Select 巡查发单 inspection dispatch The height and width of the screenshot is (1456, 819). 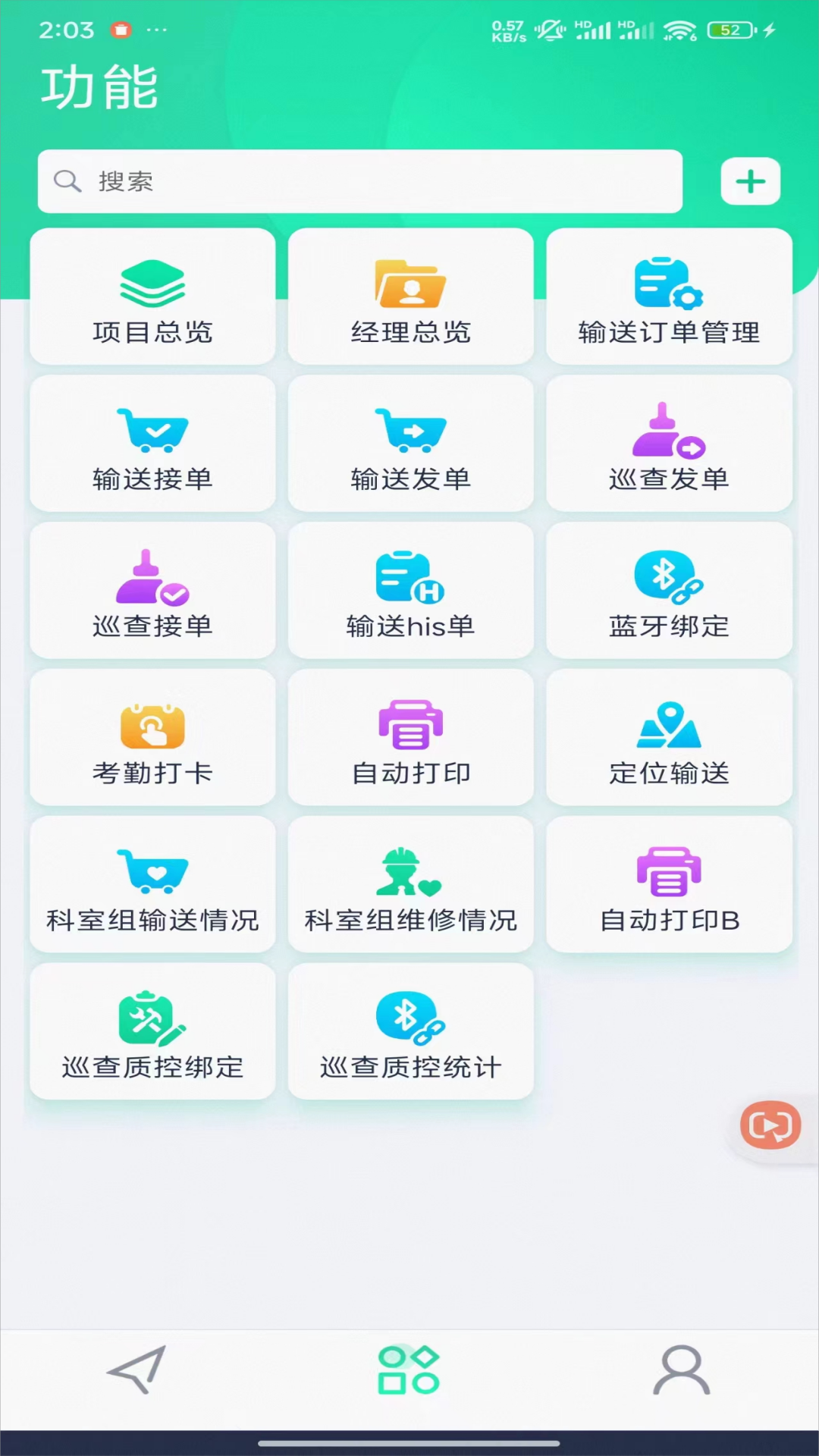point(668,444)
